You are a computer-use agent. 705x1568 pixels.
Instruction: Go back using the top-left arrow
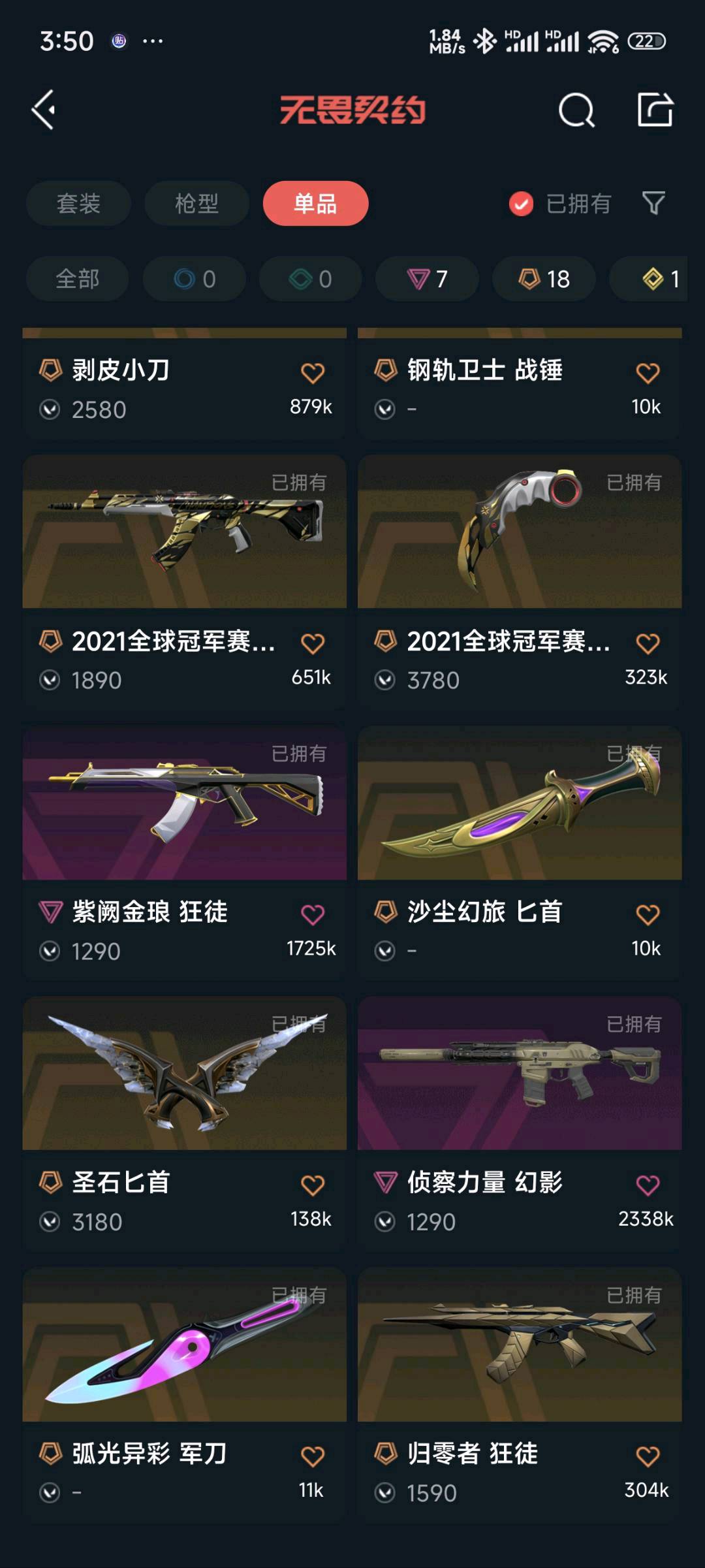coord(44,110)
